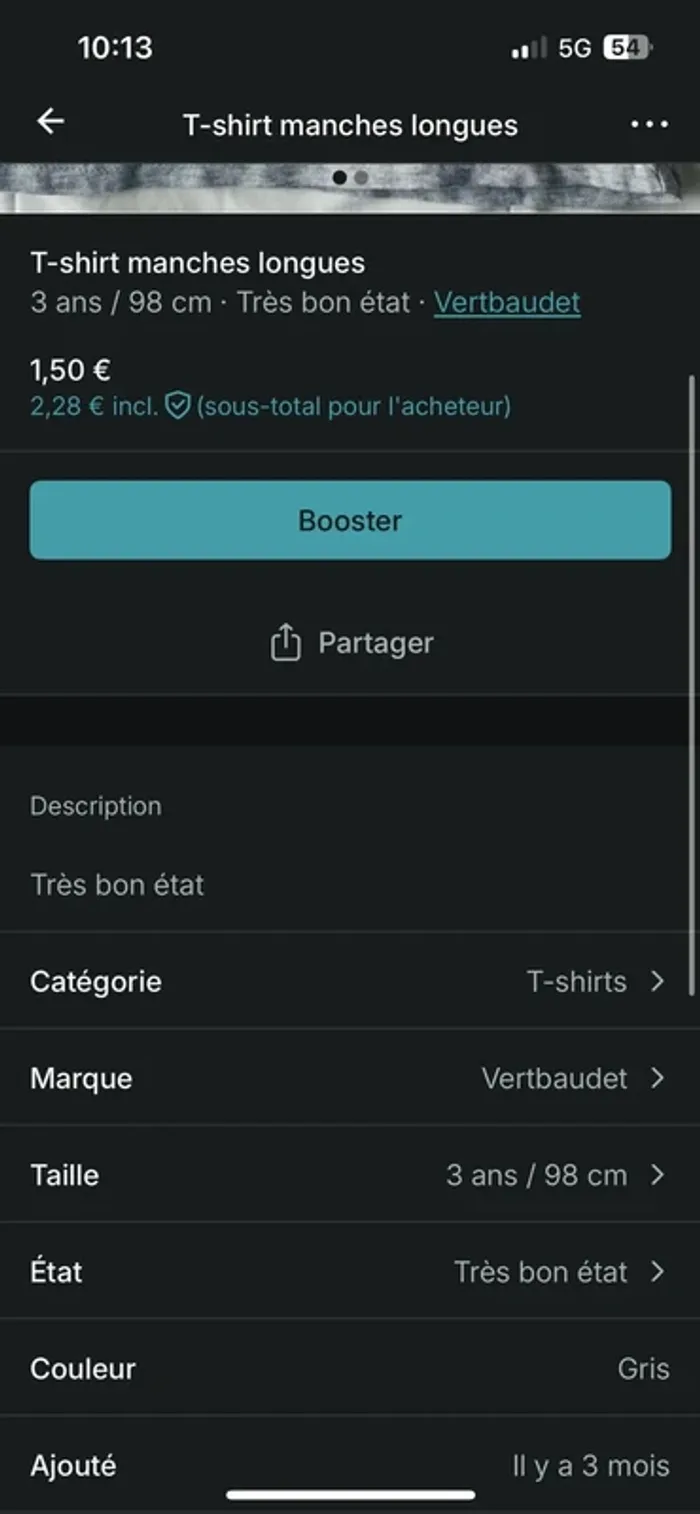Open the Marque Vertbaudet row

350,1078
